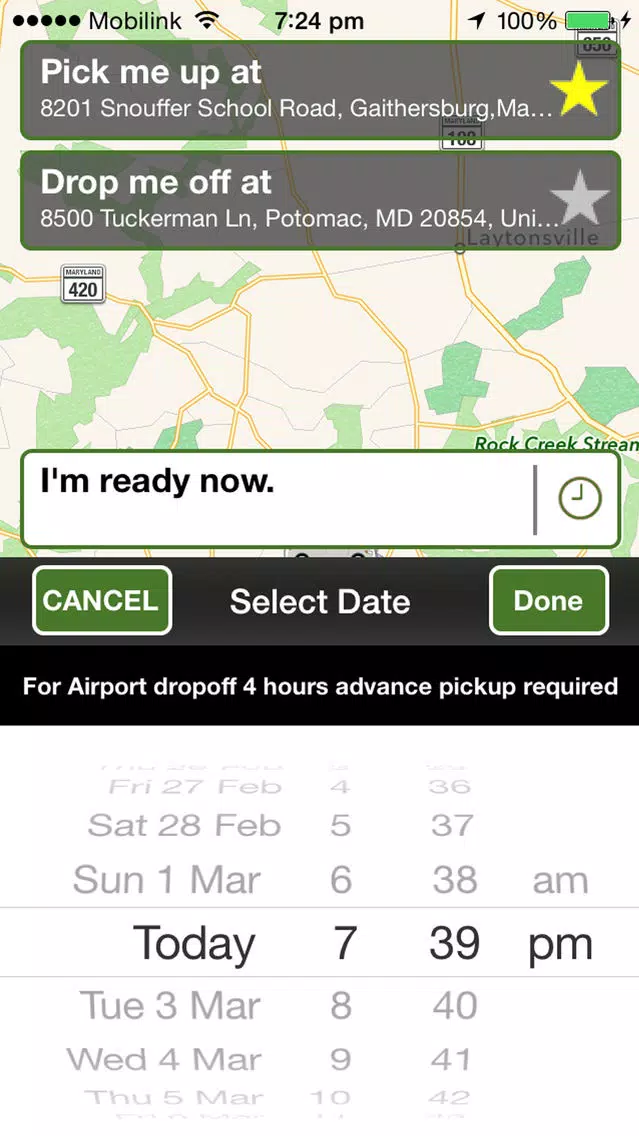This screenshot has height=1136, width=639.
Task: Choose hour 6 in the picker
Action: 341,880
